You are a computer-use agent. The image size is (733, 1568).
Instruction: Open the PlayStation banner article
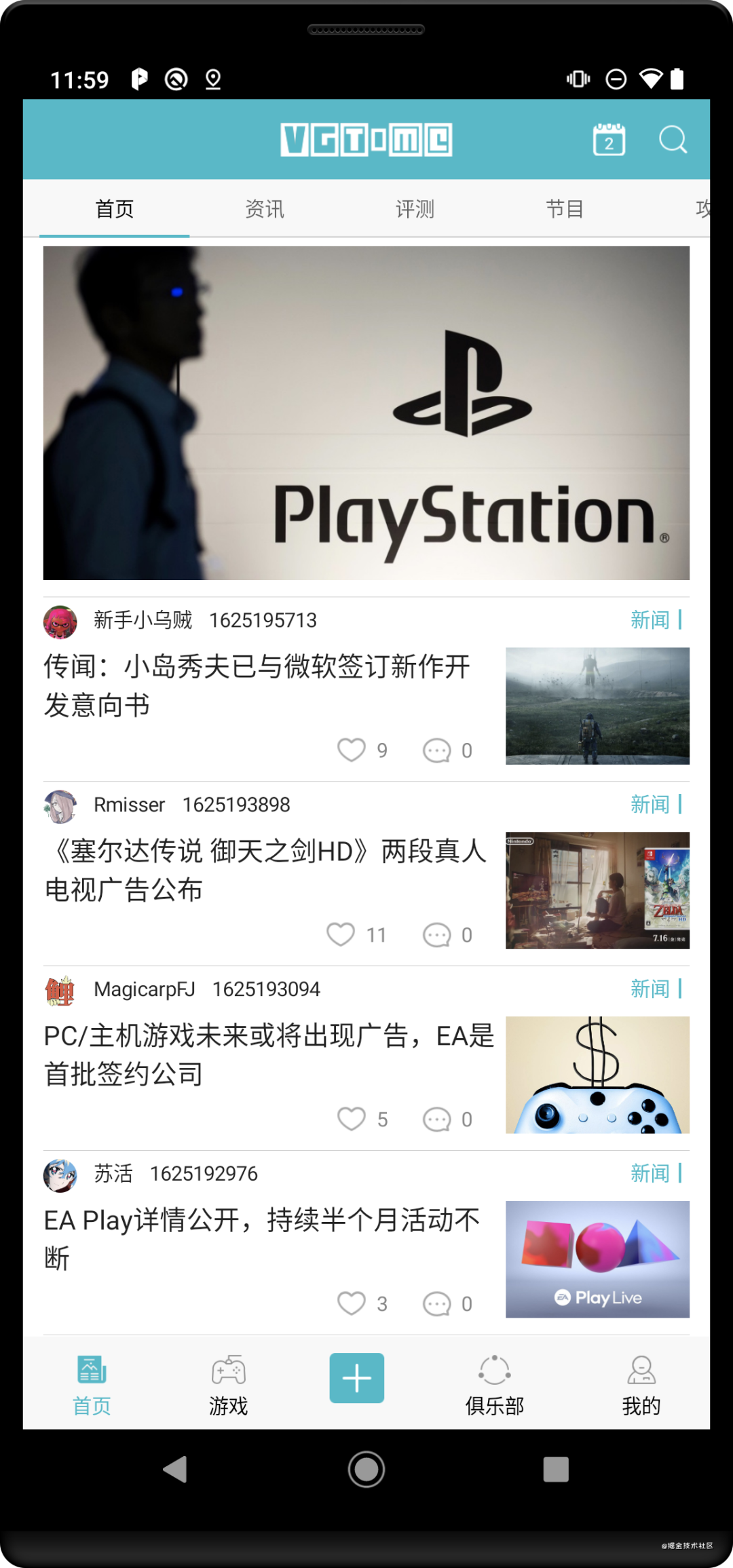point(366,413)
